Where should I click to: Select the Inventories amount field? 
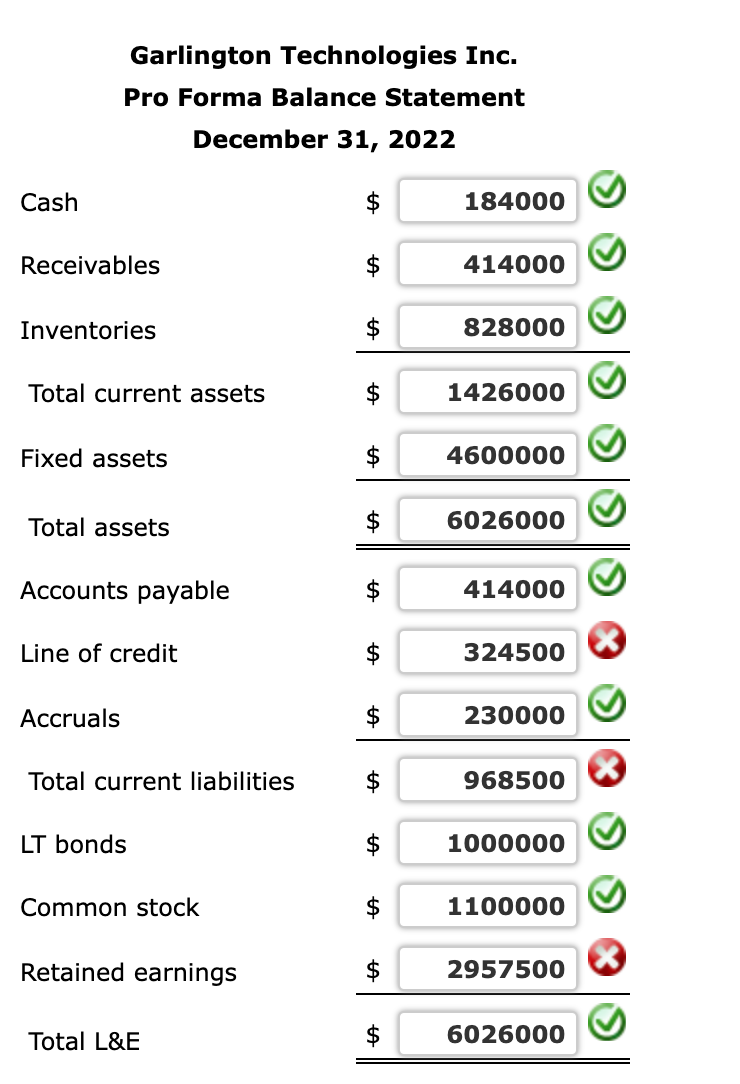pyautogui.click(x=487, y=326)
